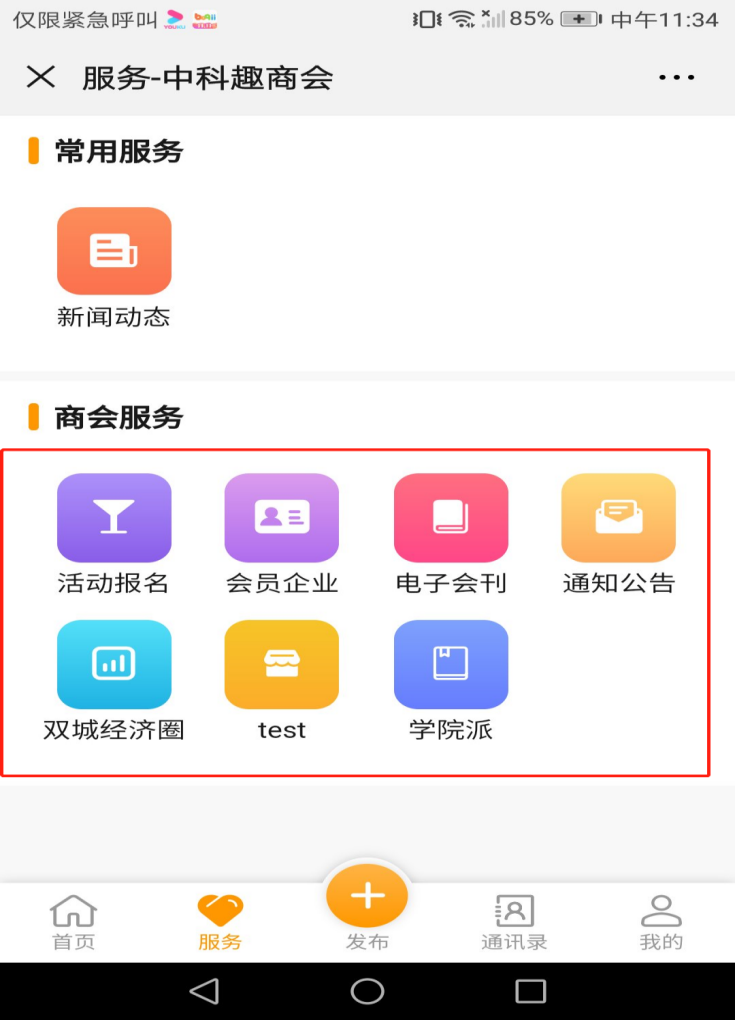Open the 双城经济圈 service

(114, 664)
